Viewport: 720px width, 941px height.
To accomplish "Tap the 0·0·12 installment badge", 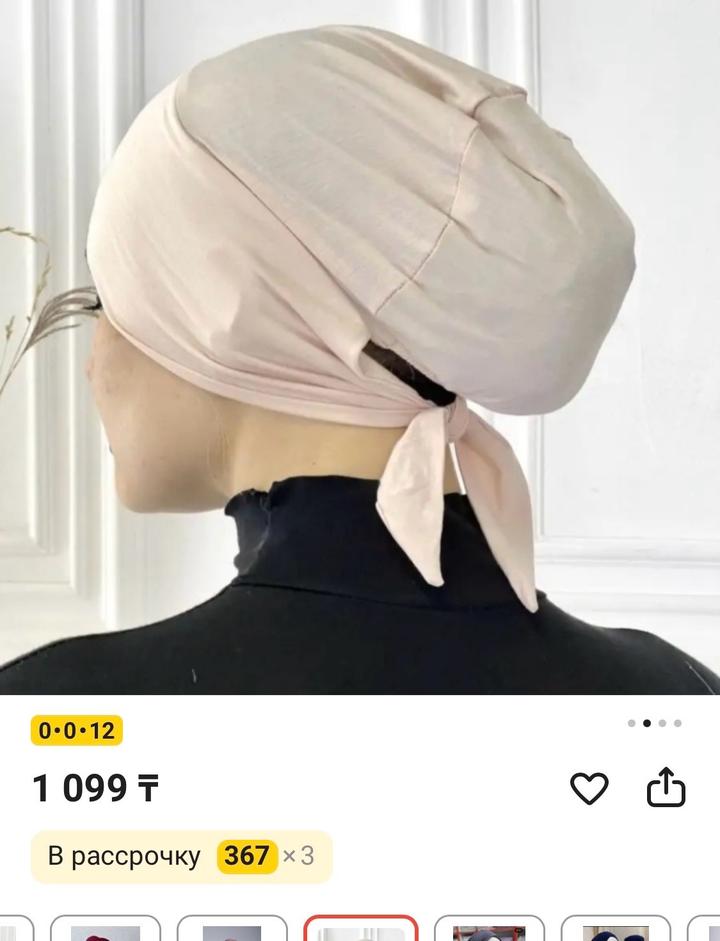I will [76, 730].
